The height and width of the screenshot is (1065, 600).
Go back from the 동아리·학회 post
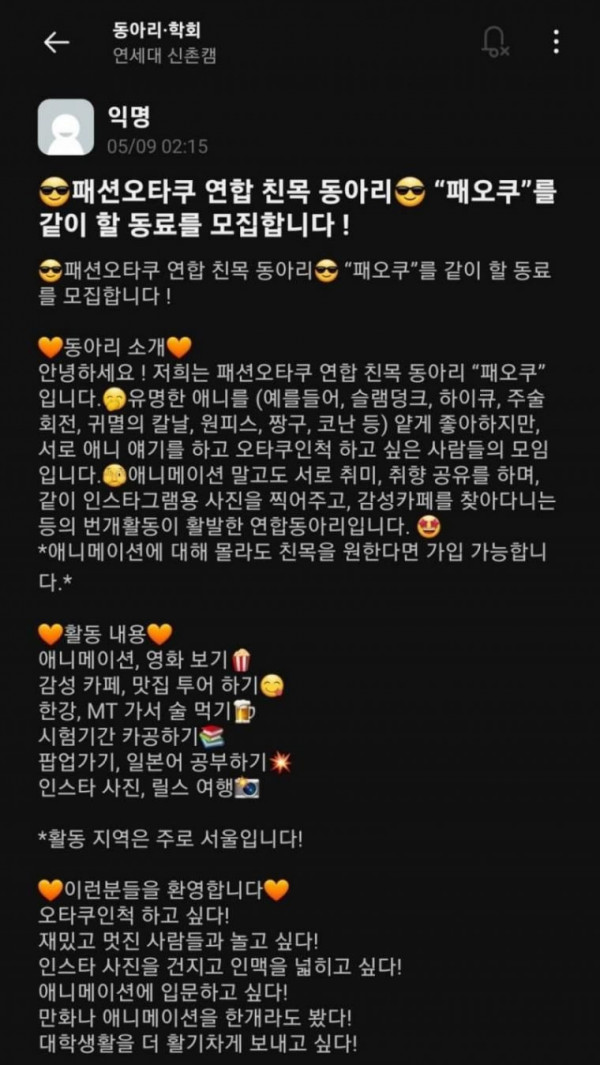click(x=56, y=42)
